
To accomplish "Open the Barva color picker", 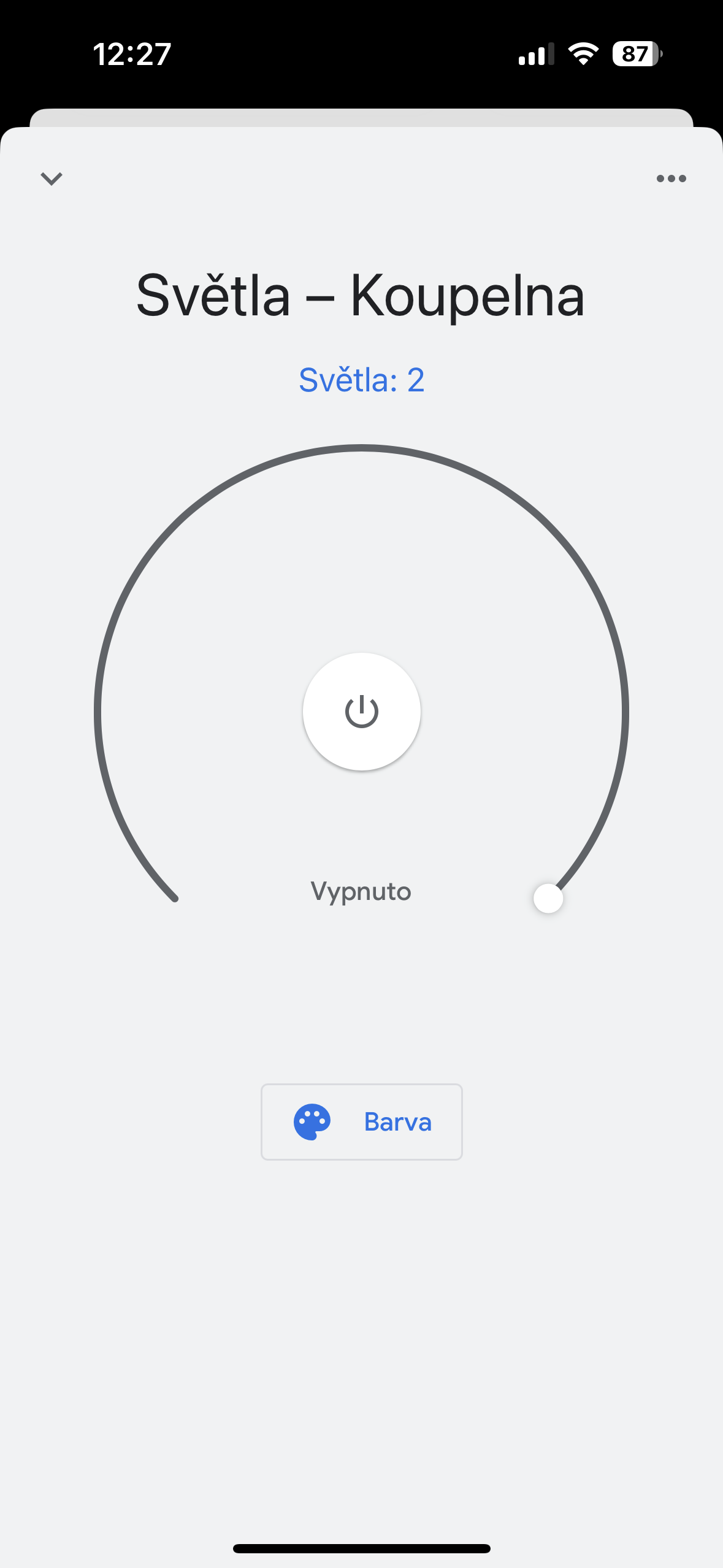I will (x=361, y=1121).
